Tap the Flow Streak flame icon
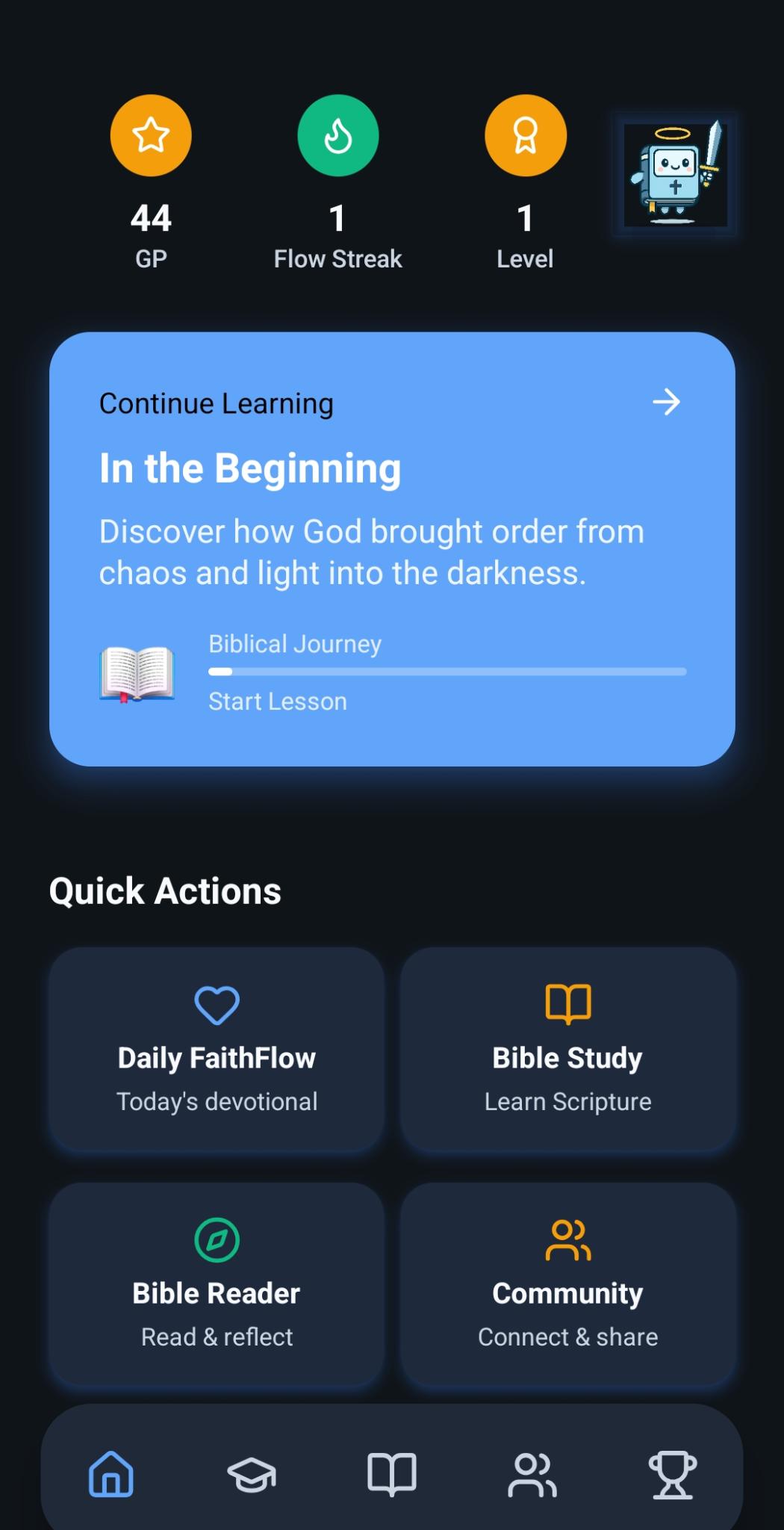 (x=337, y=134)
